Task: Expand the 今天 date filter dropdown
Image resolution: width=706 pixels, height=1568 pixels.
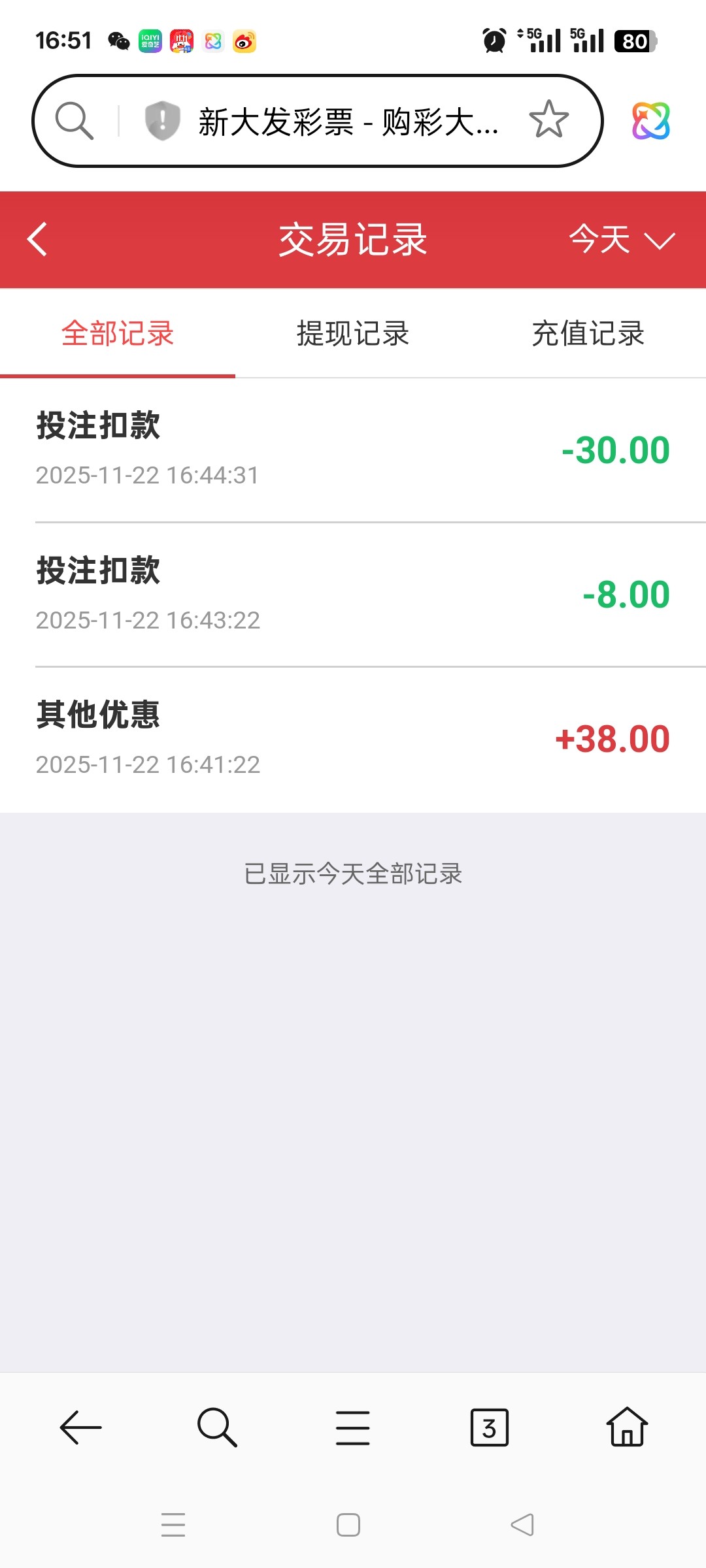Action: pyautogui.click(x=621, y=239)
